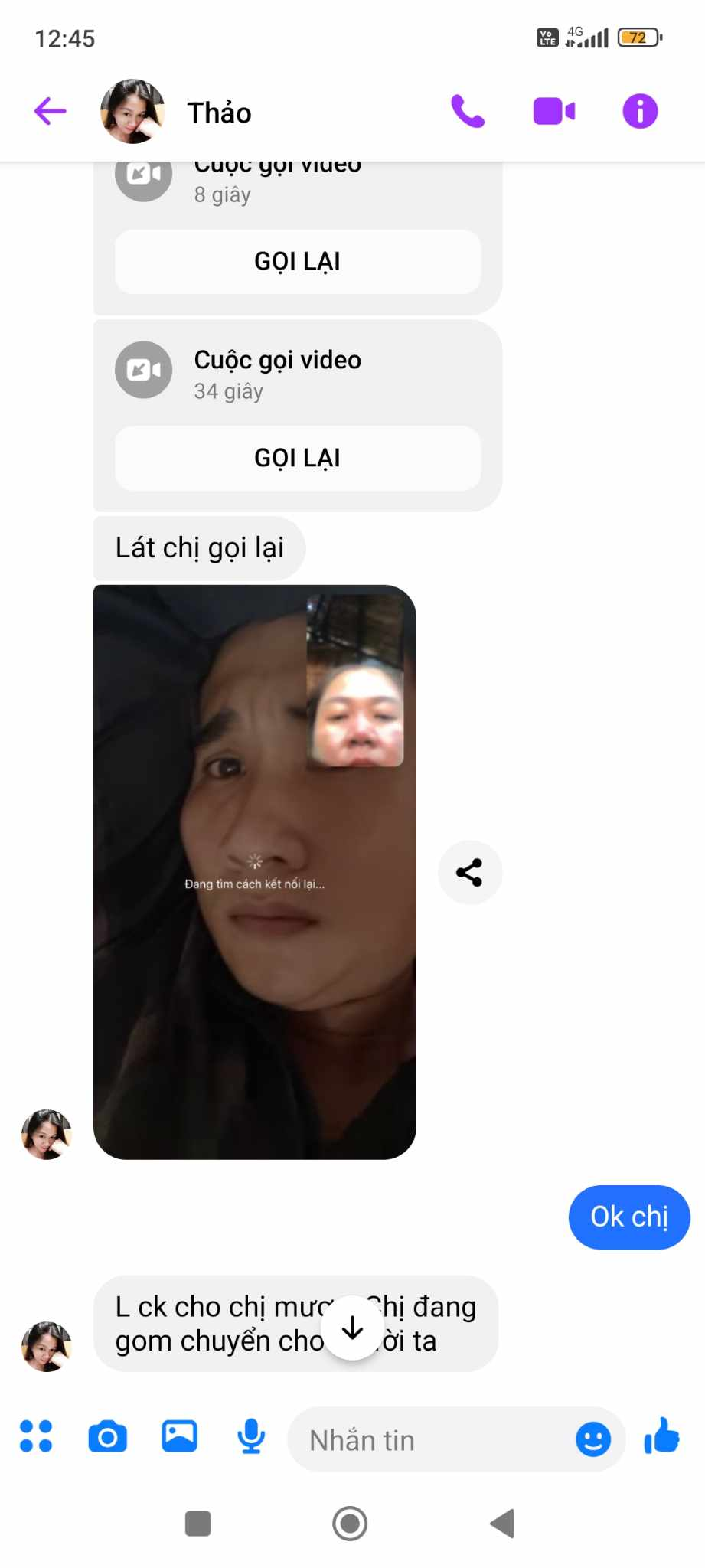Send a thumbs up like
705x1568 pixels.
point(661,1438)
